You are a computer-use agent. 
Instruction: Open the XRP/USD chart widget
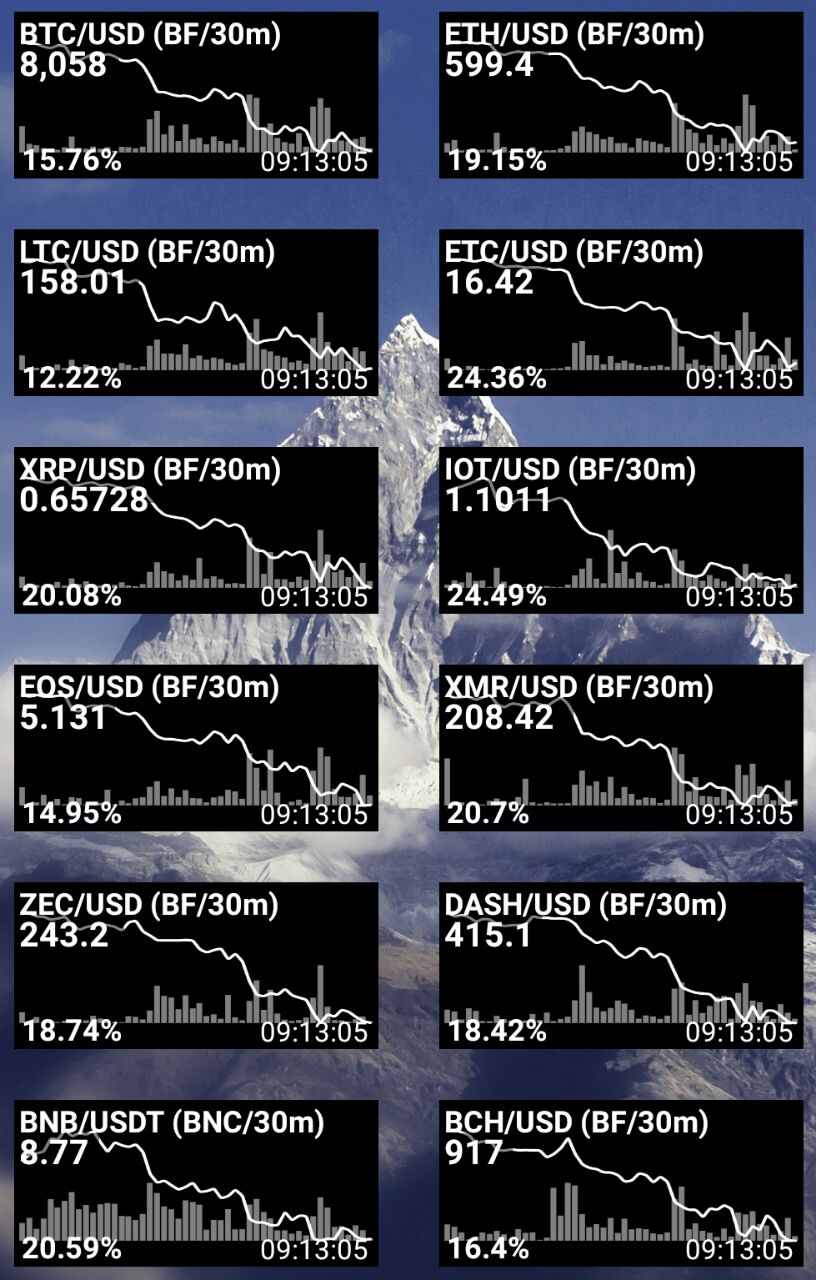pos(196,530)
